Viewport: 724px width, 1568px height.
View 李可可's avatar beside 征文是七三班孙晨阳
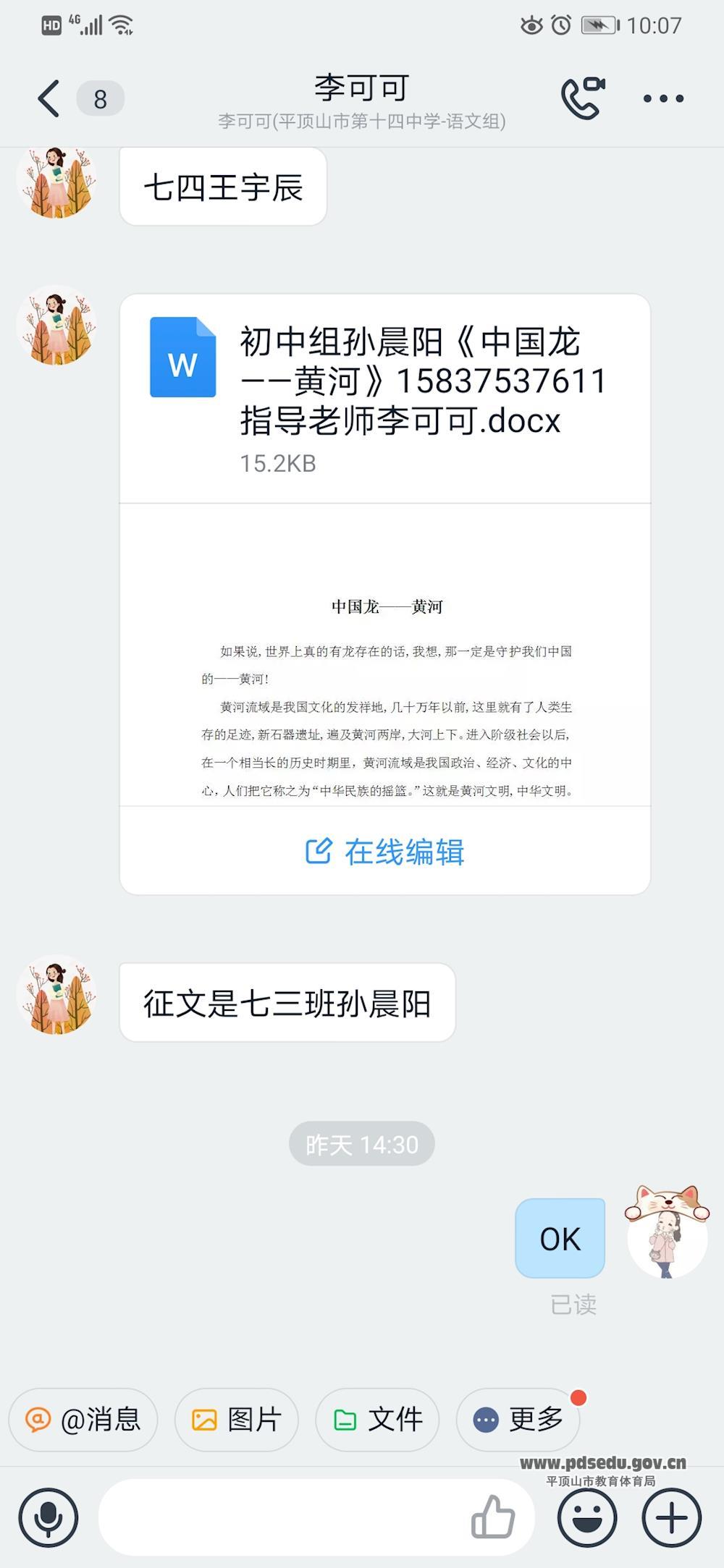click(x=56, y=995)
